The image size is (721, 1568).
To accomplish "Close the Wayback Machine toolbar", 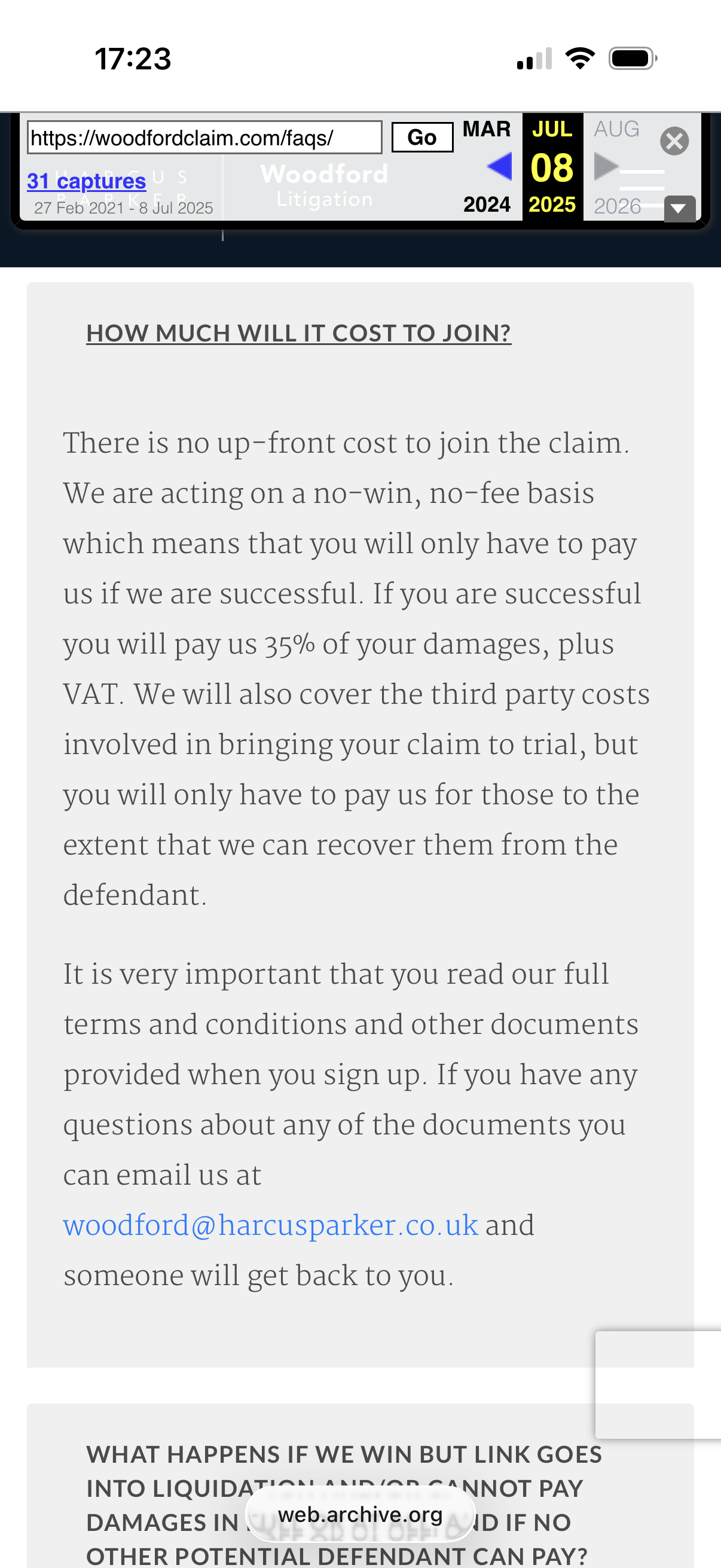I will [x=674, y=141].
